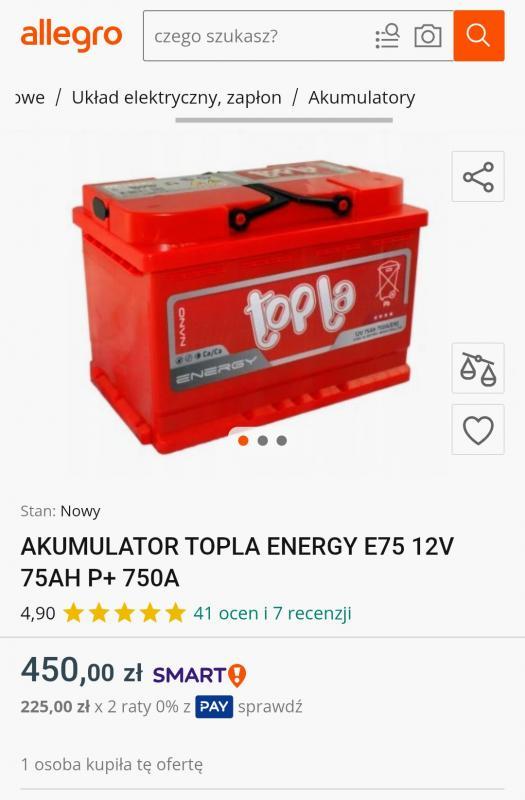This screenshot has height=800, width=525.
Task: Share this battery offer
Action: click(478, 177)
